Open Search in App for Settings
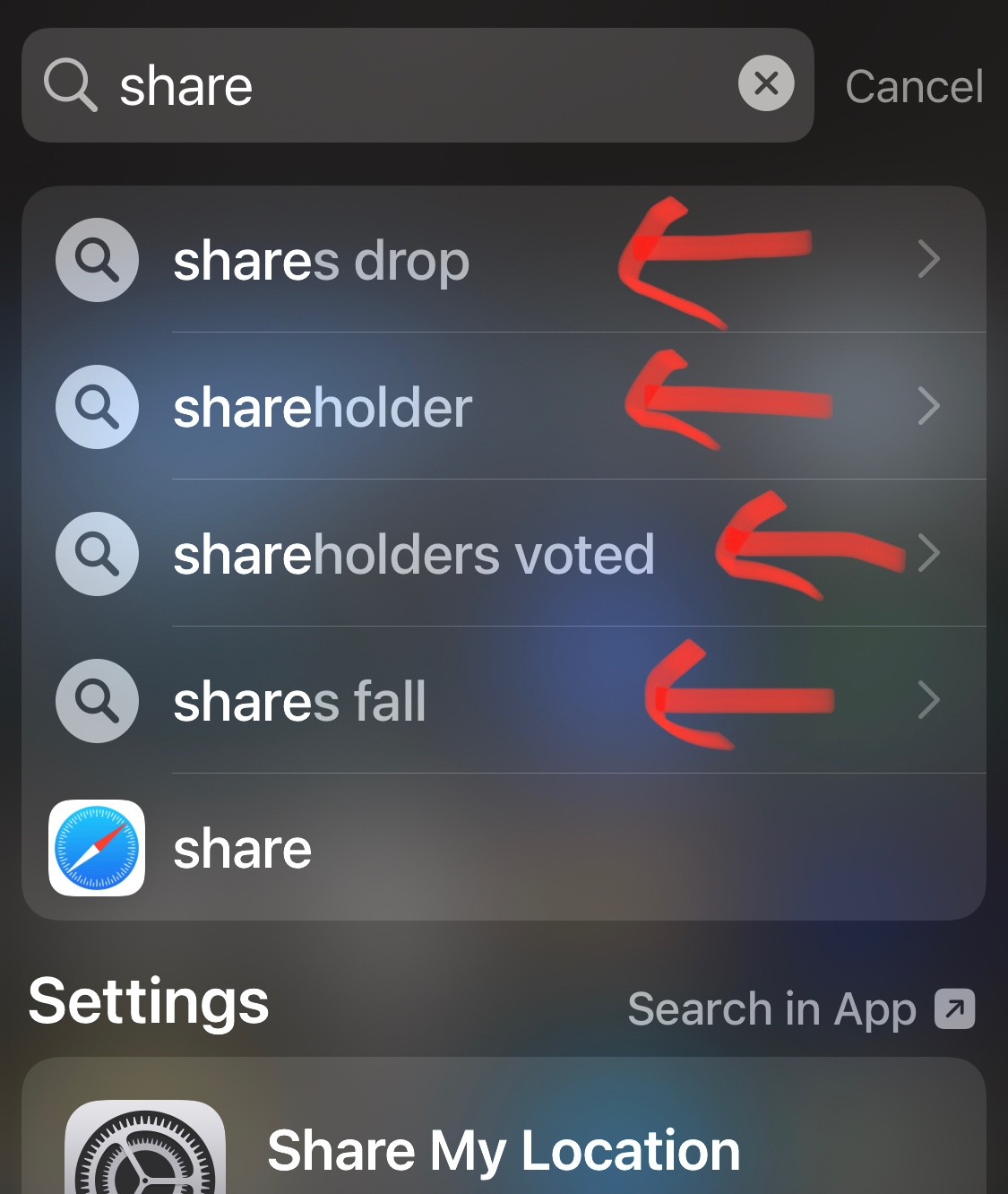The height and width of the screenshot is (1194, 1008). pos(800,1009)
